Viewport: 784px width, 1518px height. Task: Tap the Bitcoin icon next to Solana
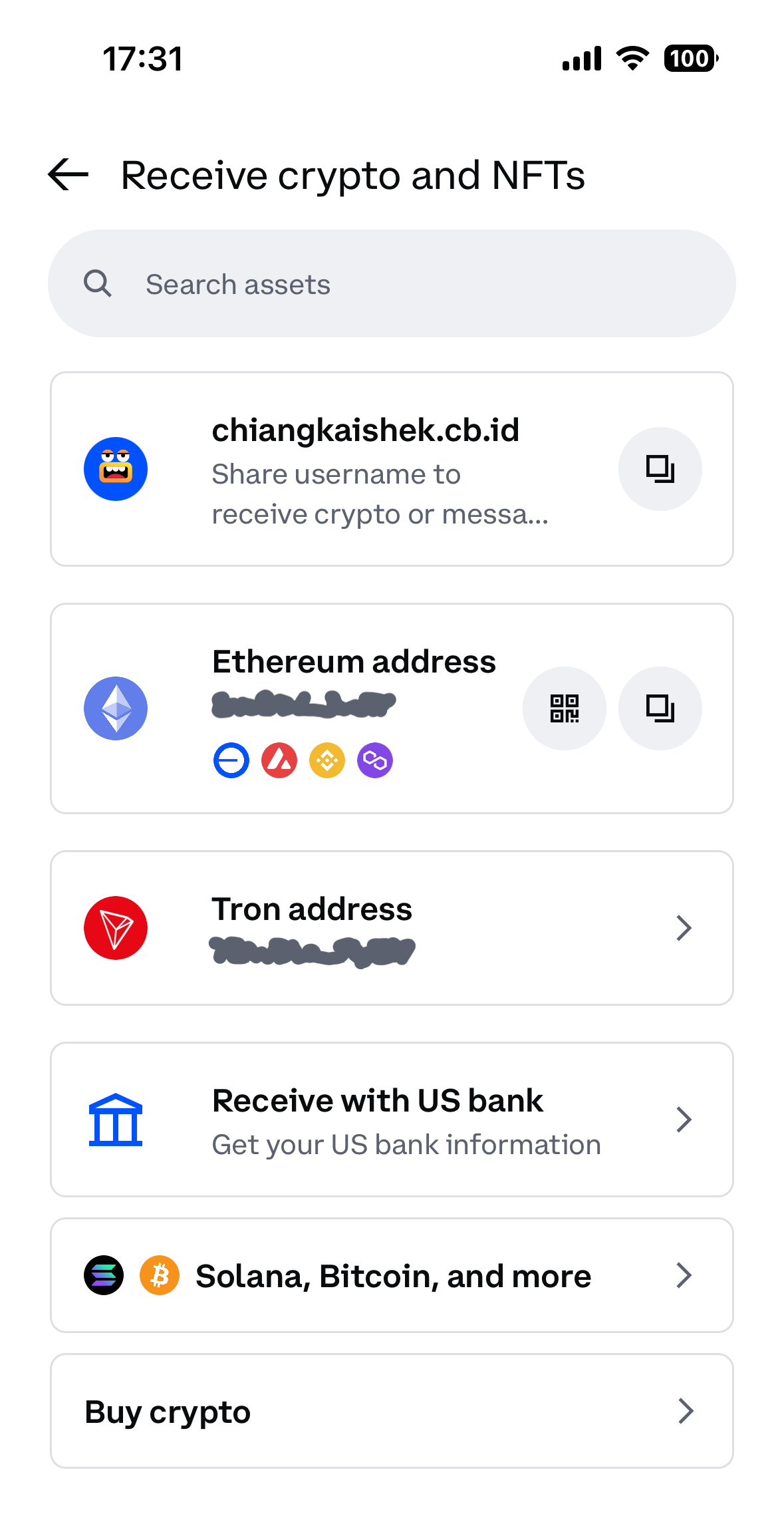tap(160, 1275)
